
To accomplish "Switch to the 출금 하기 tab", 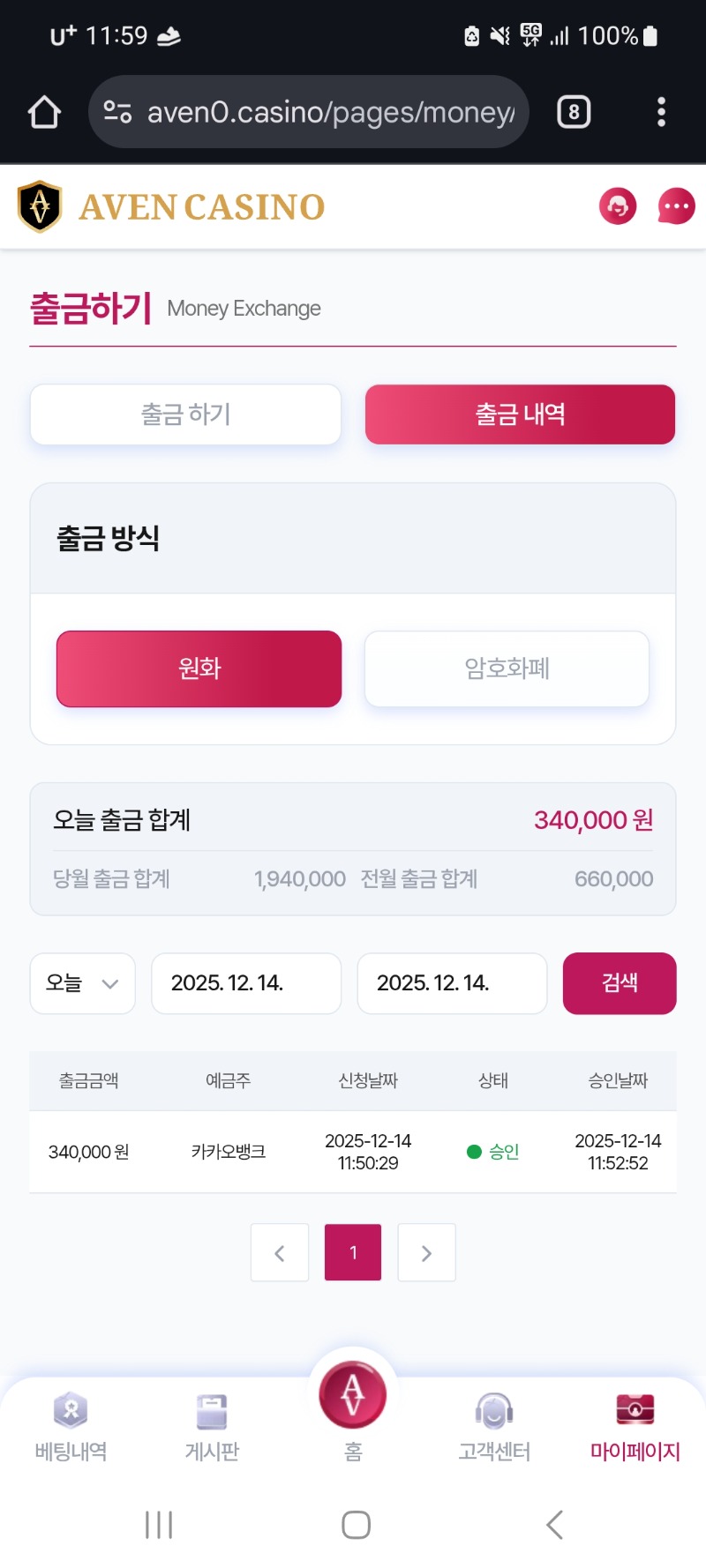I will click(x=185, y=414).
